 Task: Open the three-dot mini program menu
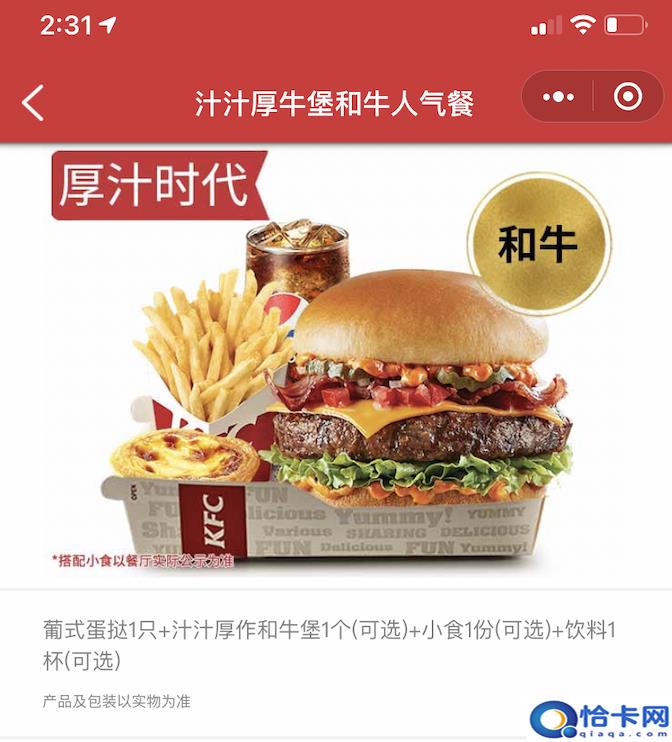[558, 97]
